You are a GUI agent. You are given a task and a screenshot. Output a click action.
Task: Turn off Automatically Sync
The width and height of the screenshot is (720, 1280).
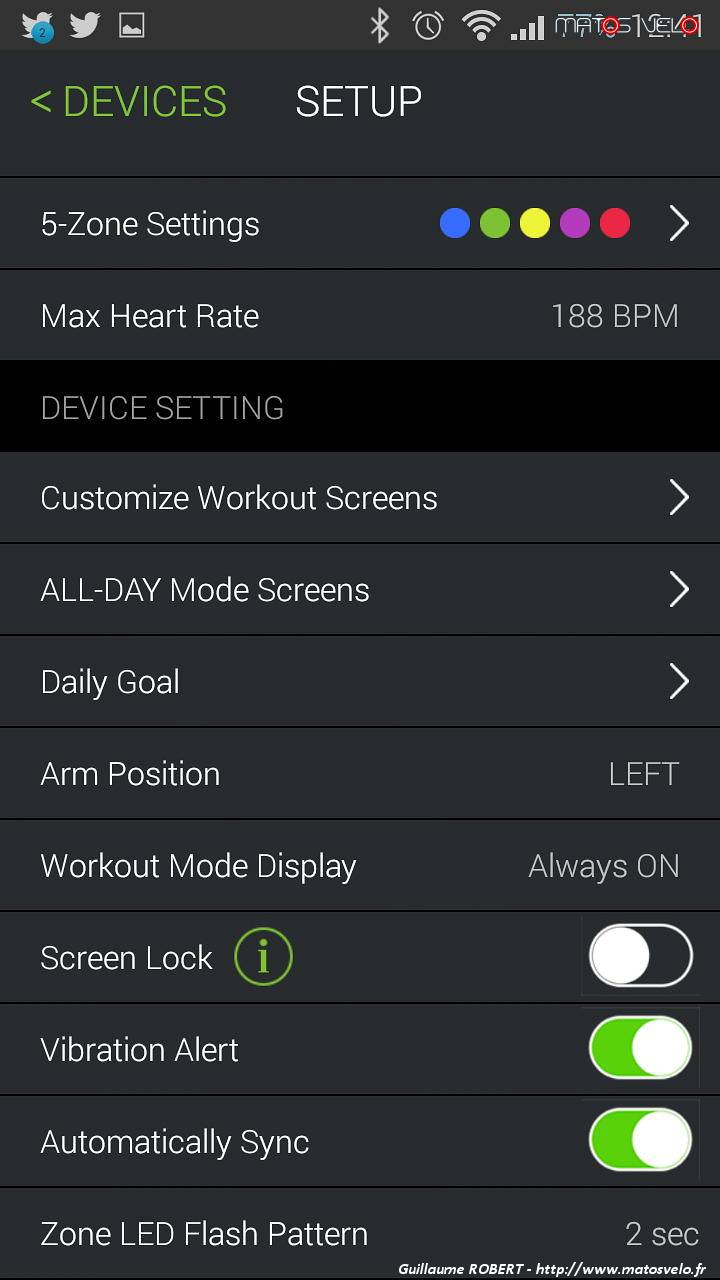click(640, 1140)
